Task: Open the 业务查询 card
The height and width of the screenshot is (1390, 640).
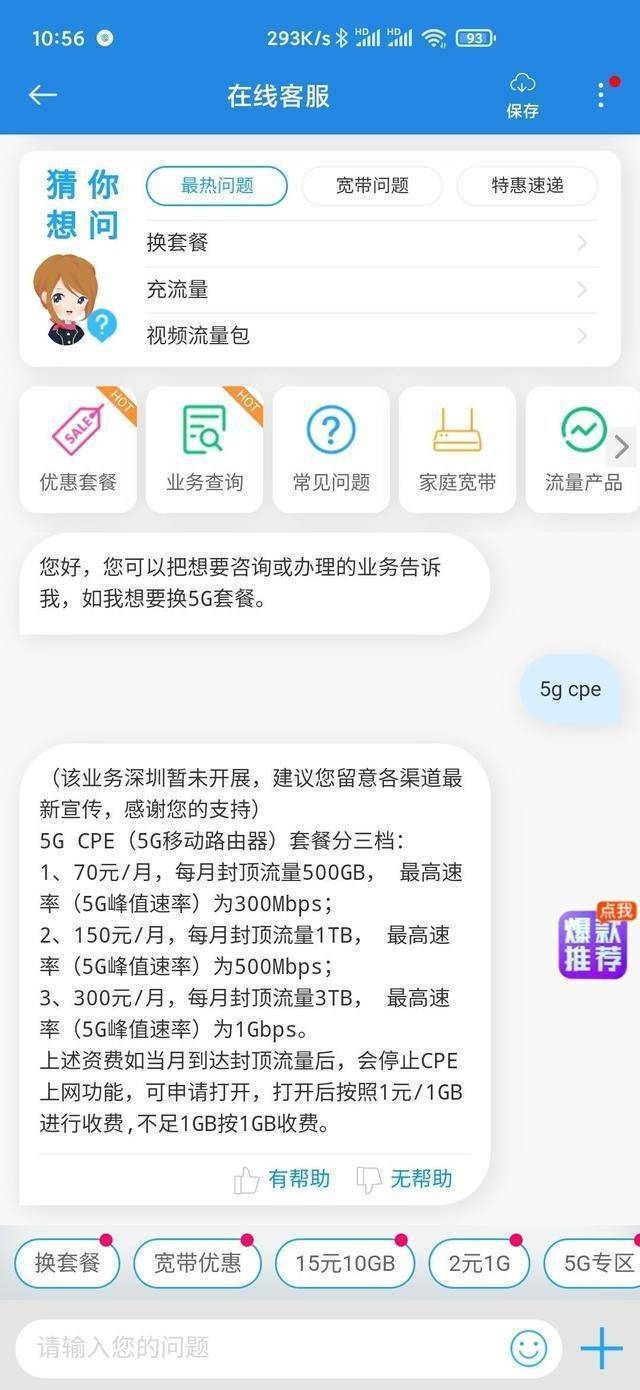Action: 204,450
